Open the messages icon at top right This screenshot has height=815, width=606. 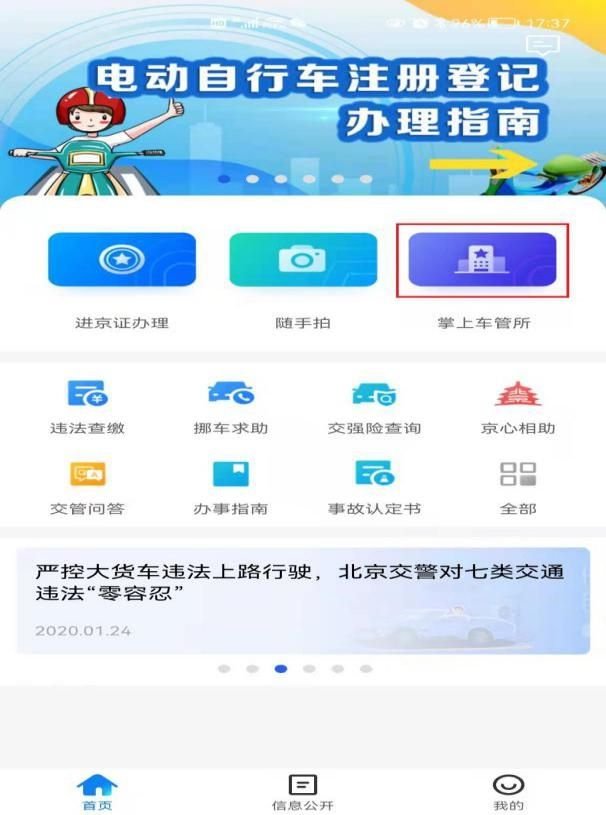543,45
